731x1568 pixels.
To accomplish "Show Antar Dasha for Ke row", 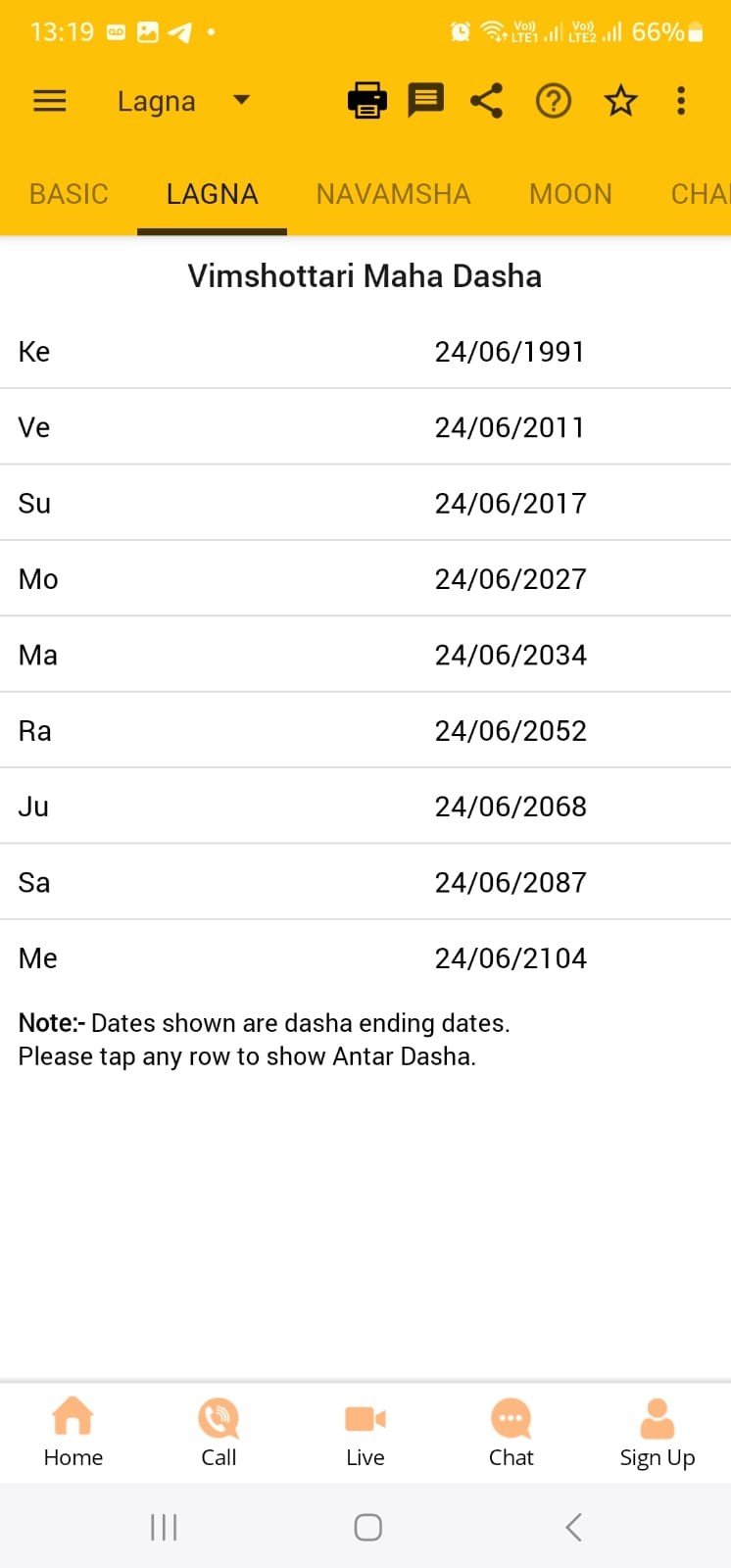I will [x=365, y=352].
